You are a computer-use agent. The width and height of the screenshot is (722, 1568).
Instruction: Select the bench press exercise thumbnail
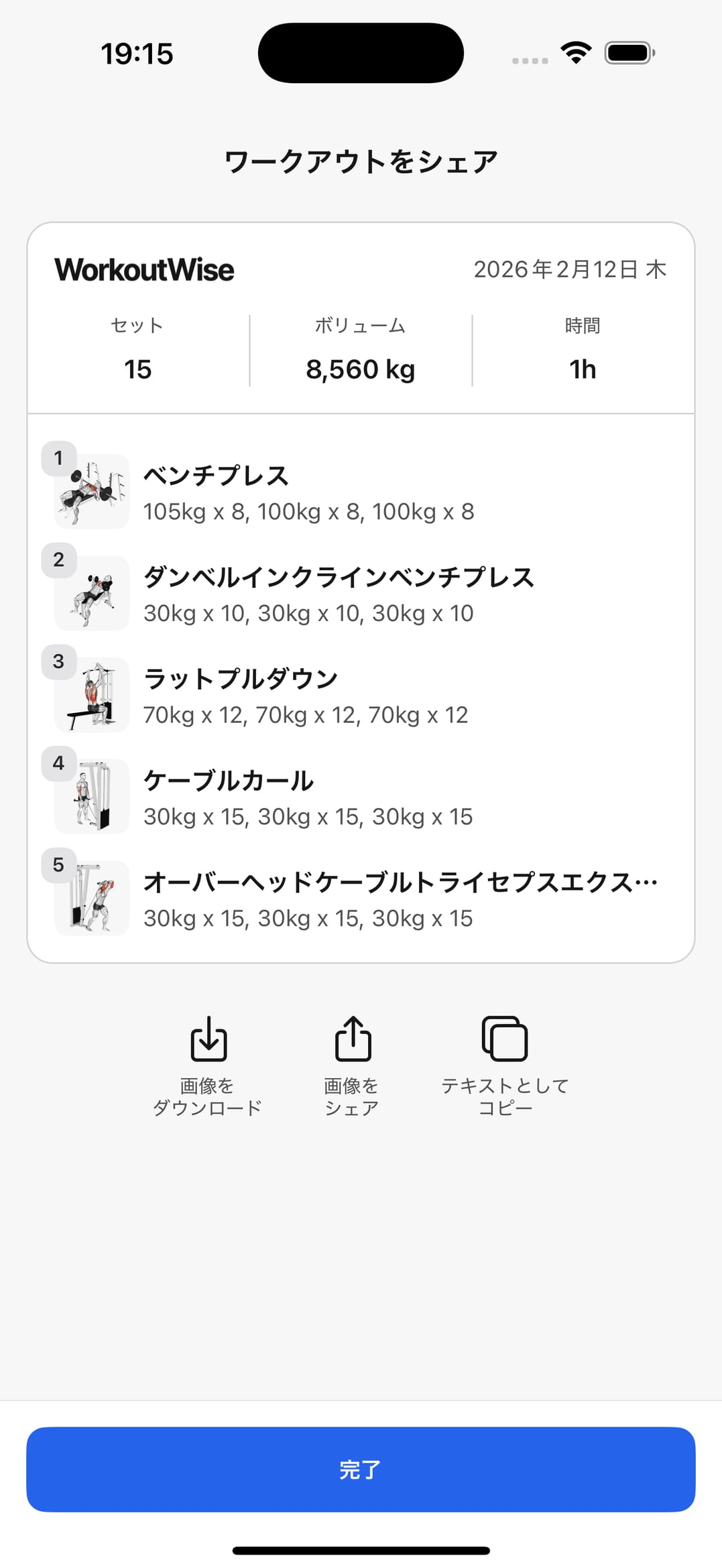(91, 491)
